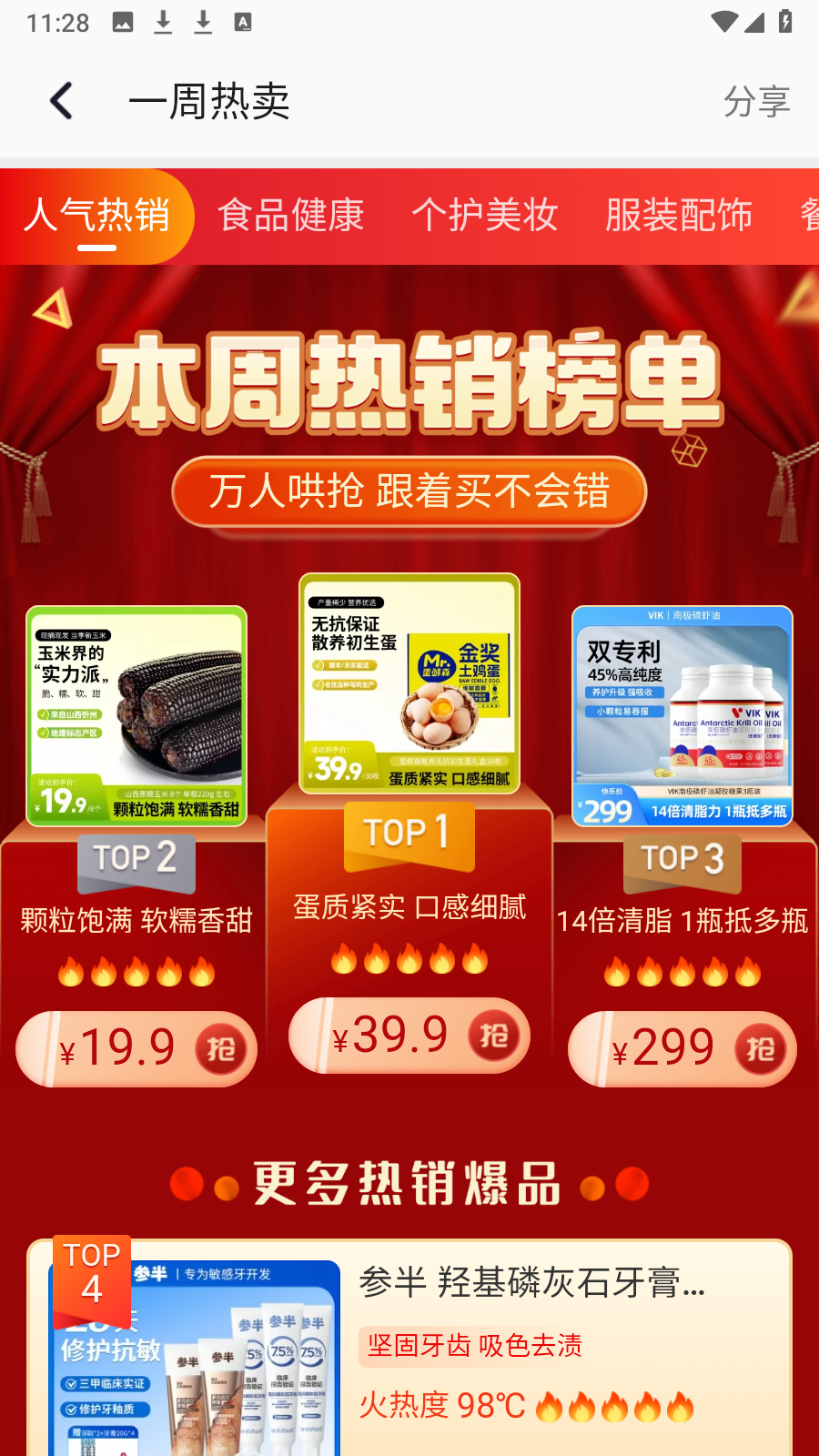Image resolution: width=819 pixels, height=1456 pixels.
Task: Open the TOP 1 egg product image
Action: [x=409, y=683]
